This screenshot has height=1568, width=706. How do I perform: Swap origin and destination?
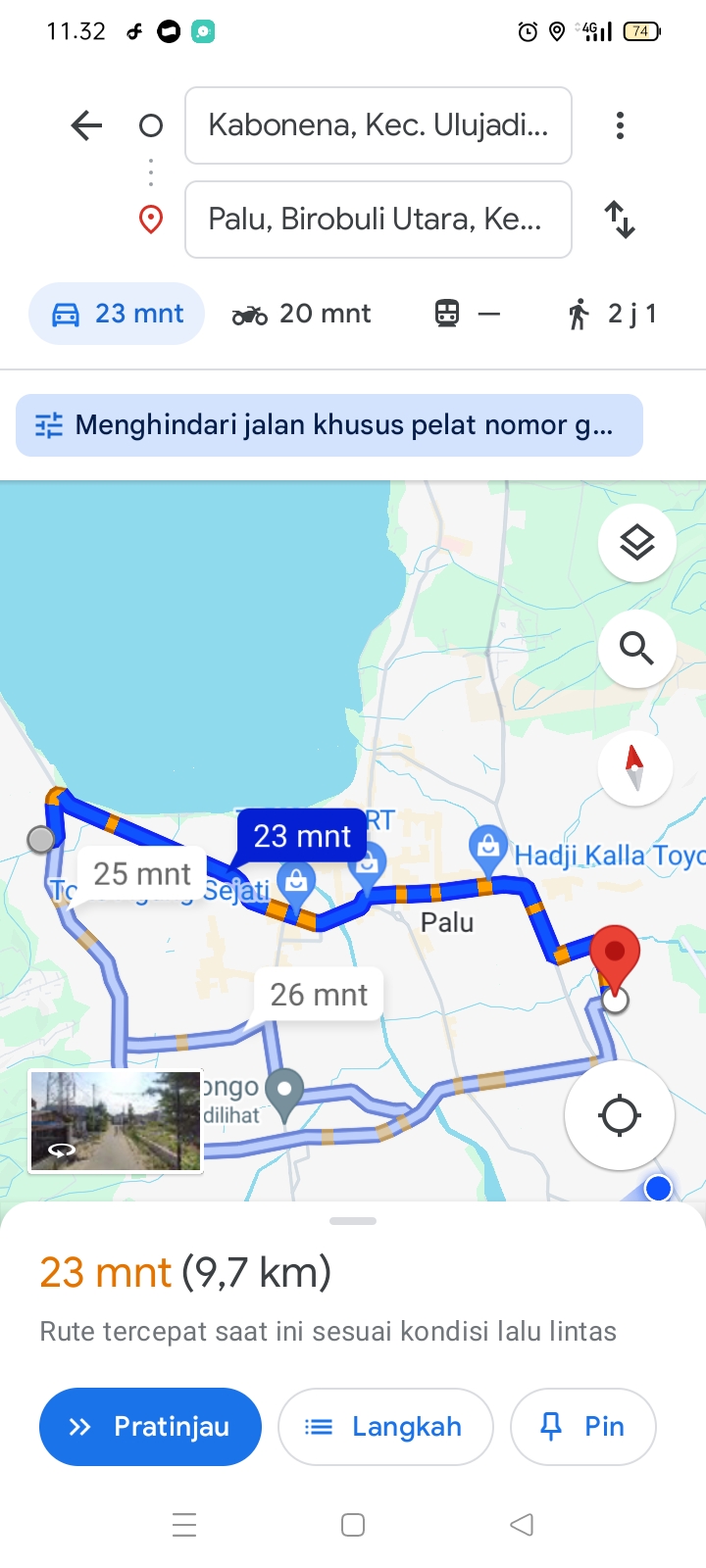click(620, 220)
